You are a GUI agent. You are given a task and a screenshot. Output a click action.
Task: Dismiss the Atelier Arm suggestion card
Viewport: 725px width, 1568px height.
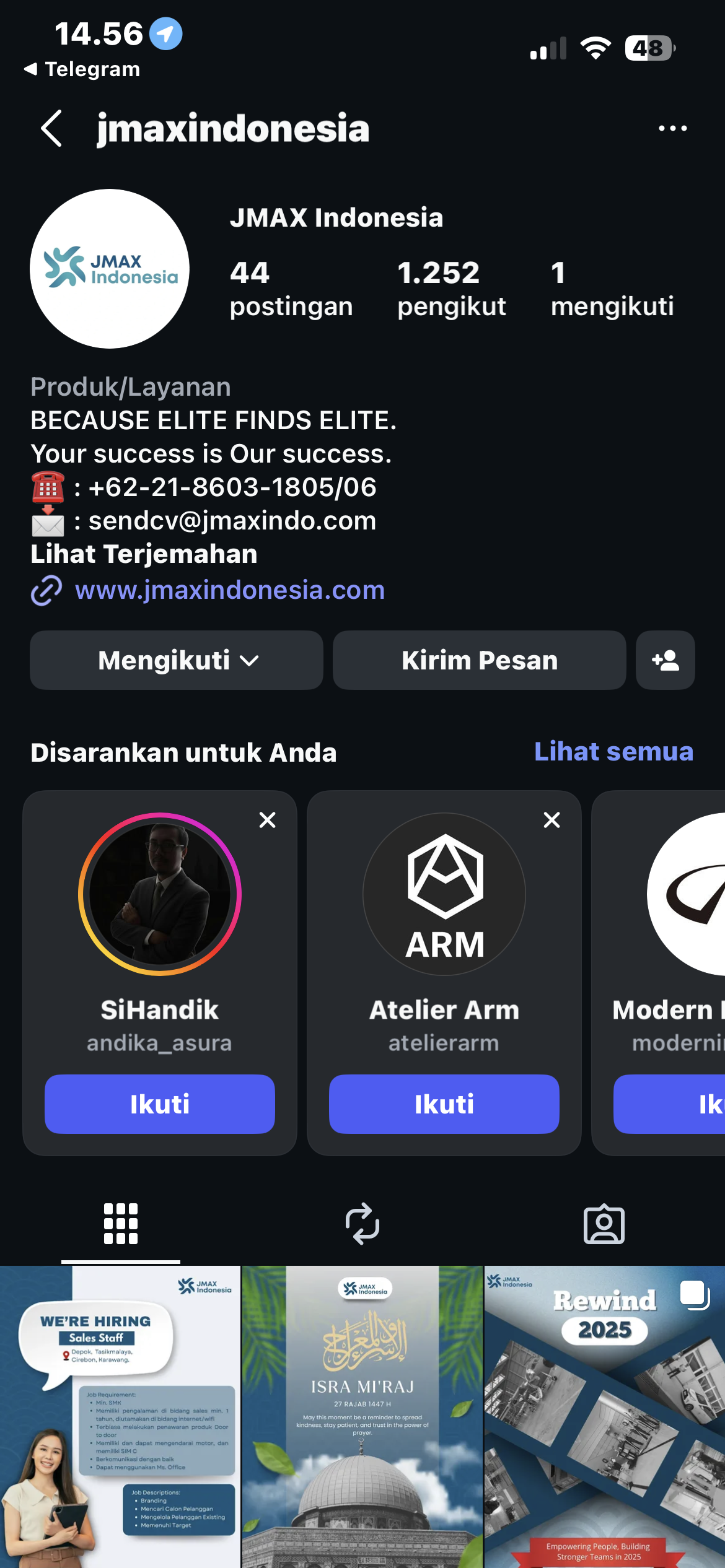pos(551,820)
